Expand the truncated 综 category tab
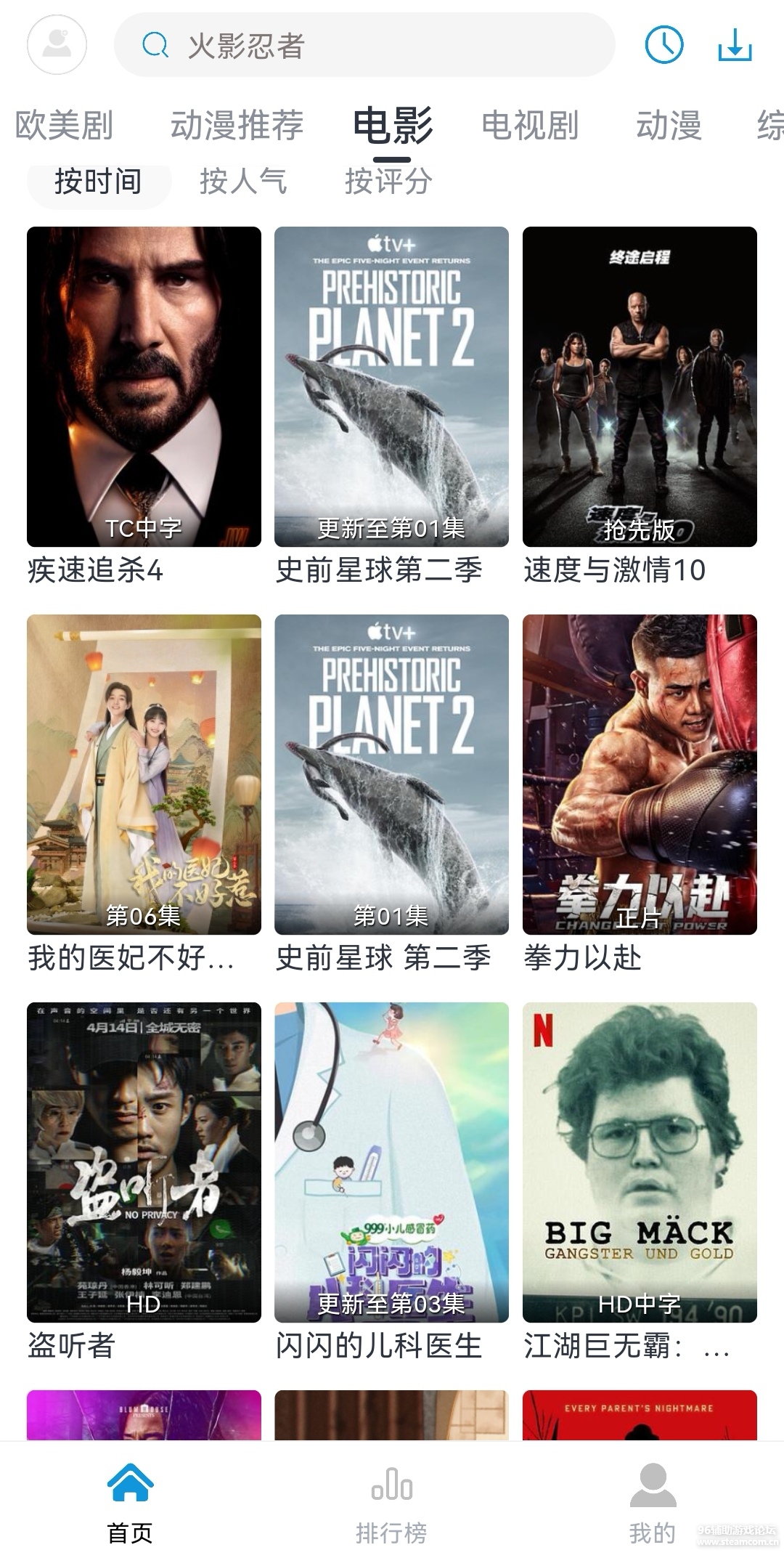Image resolution: width=784 pixels, height=1558 pixels. (x=769, y=125)
